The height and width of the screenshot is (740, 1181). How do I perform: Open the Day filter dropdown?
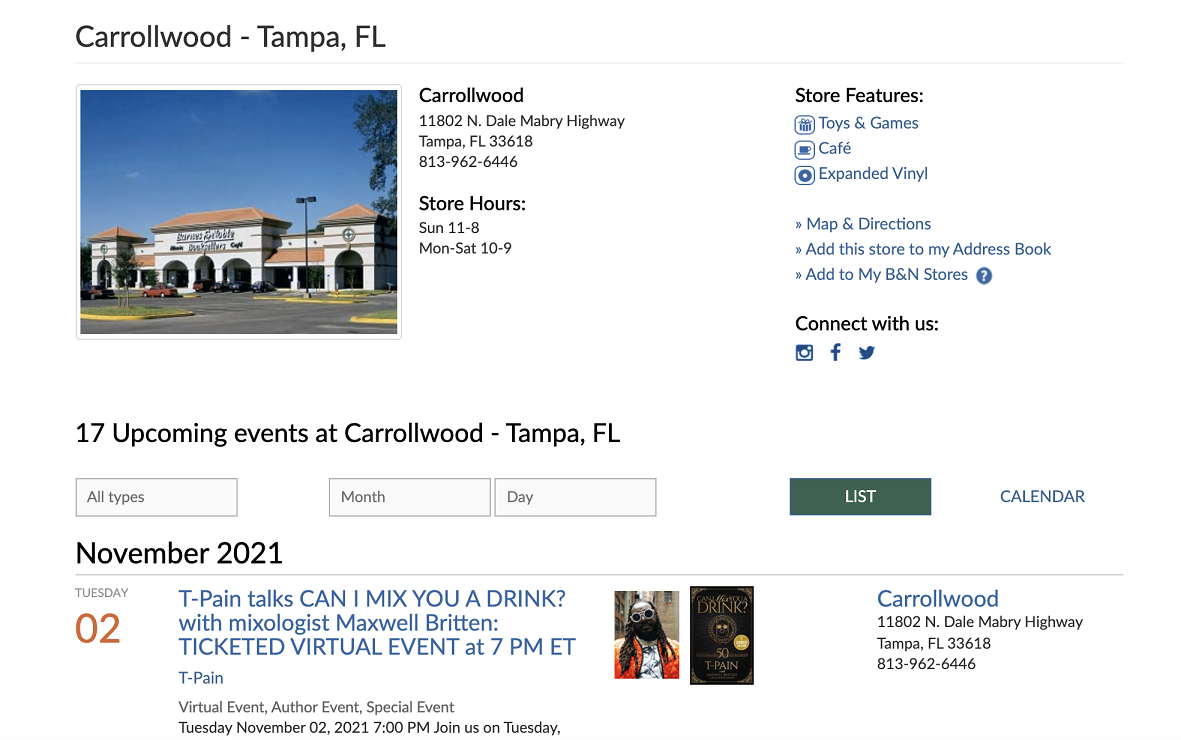tap(575, 497)
